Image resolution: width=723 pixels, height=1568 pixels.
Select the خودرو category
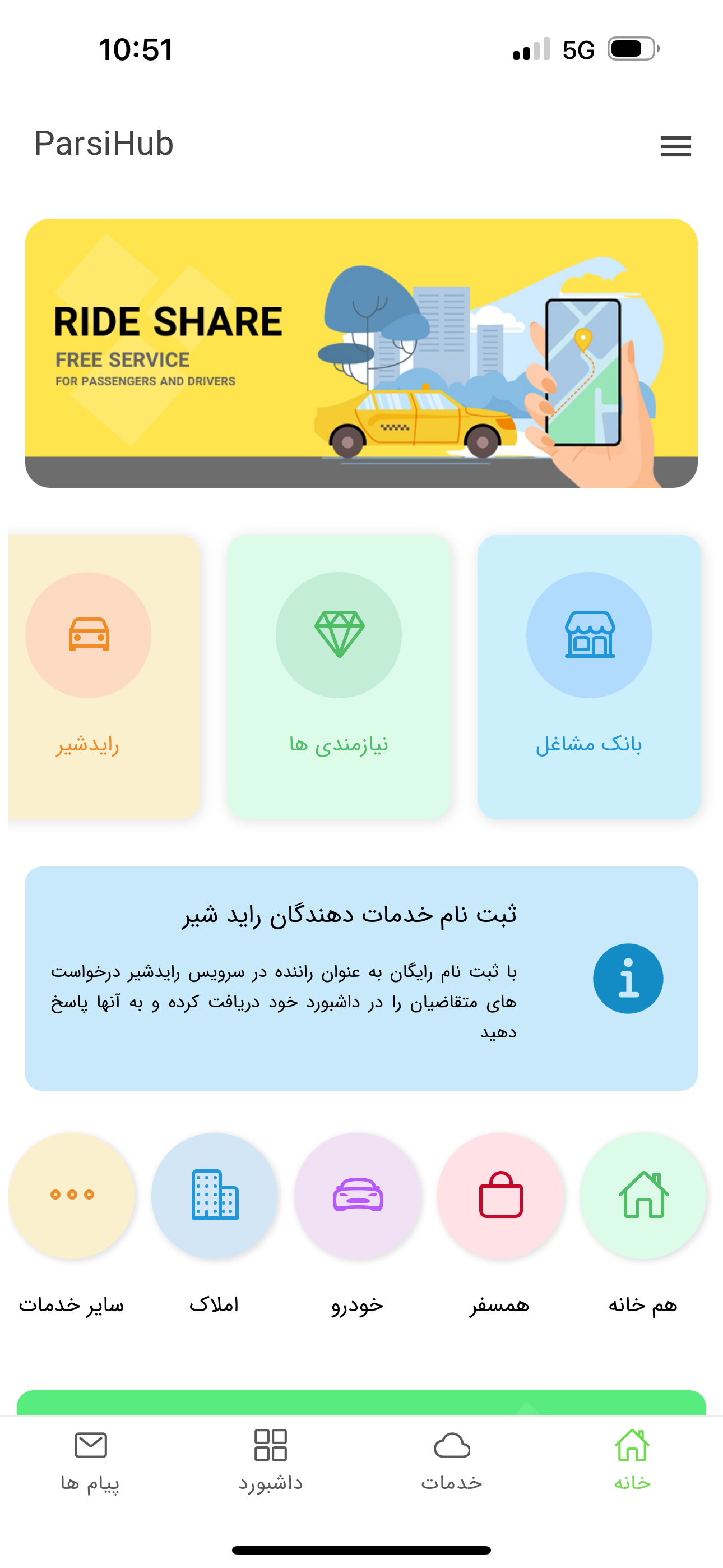357,1196
